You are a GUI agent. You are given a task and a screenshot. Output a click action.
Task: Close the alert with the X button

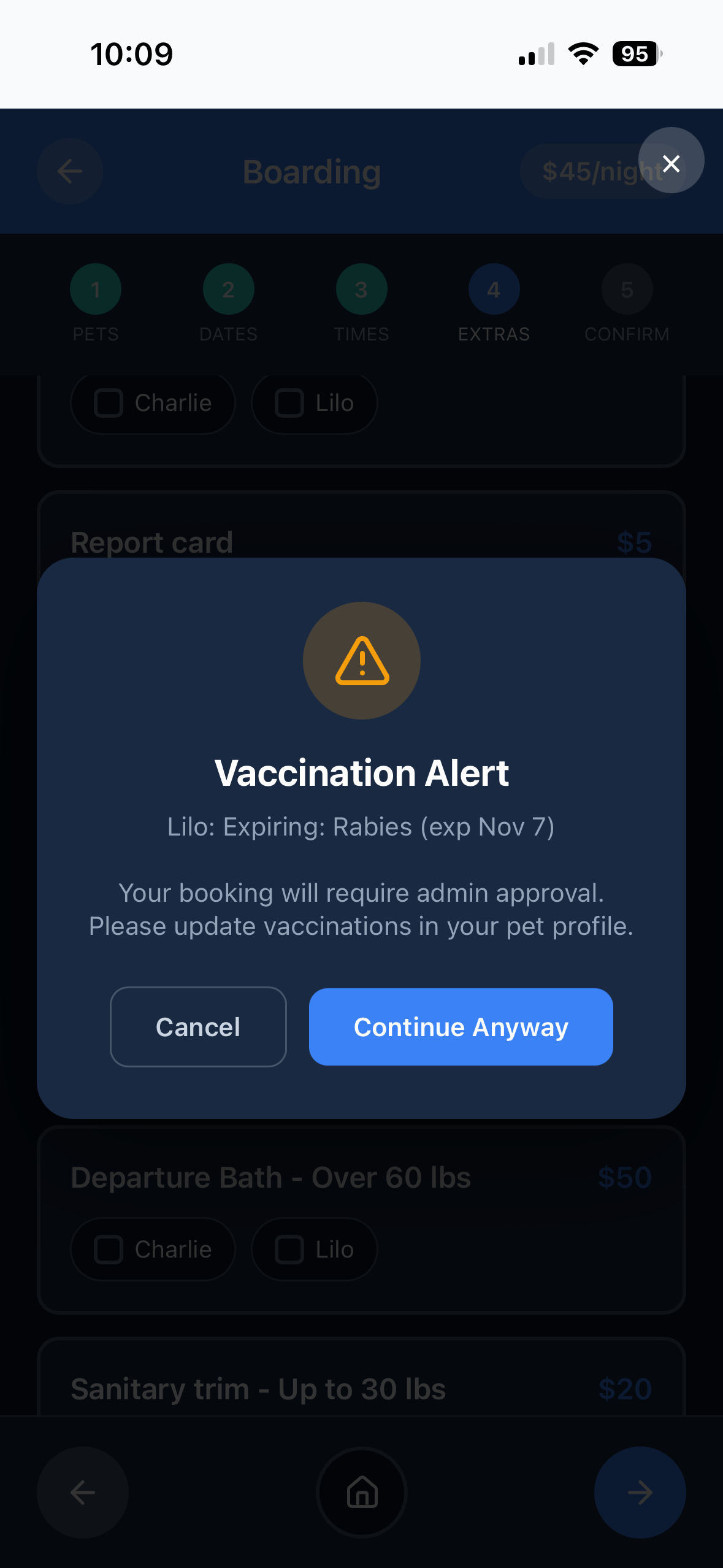pyautogui.click(x=671, y=161)
